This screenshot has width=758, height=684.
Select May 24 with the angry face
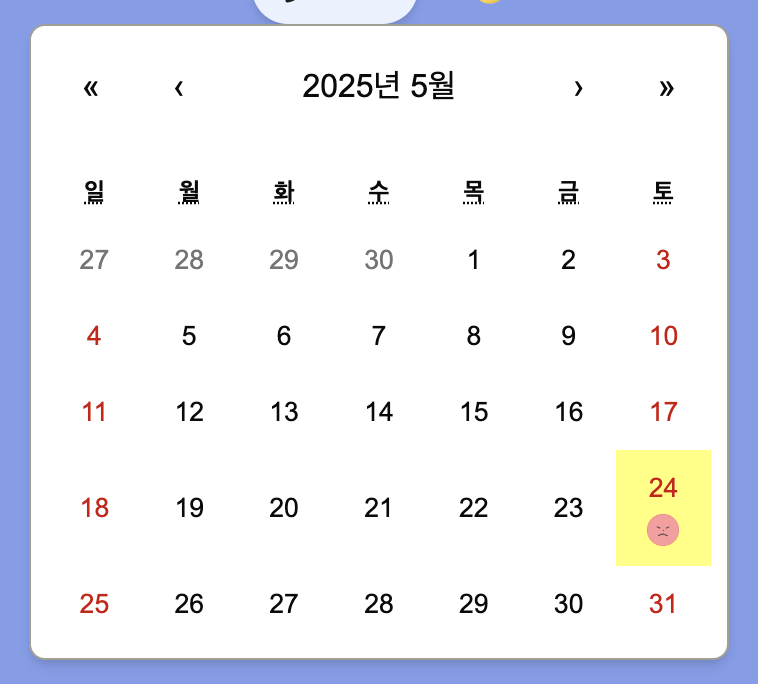point(663,507)
